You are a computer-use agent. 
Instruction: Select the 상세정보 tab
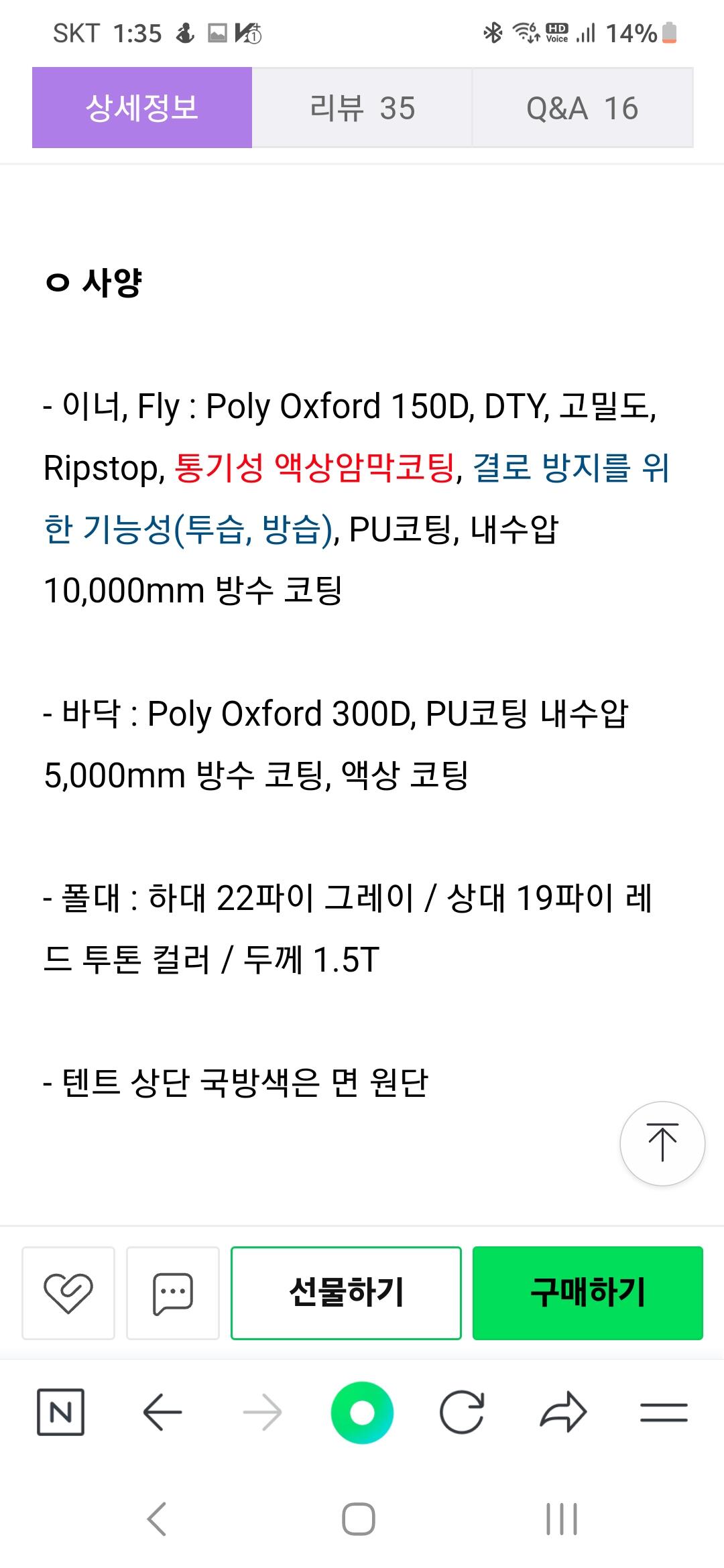tap(142, 107)
